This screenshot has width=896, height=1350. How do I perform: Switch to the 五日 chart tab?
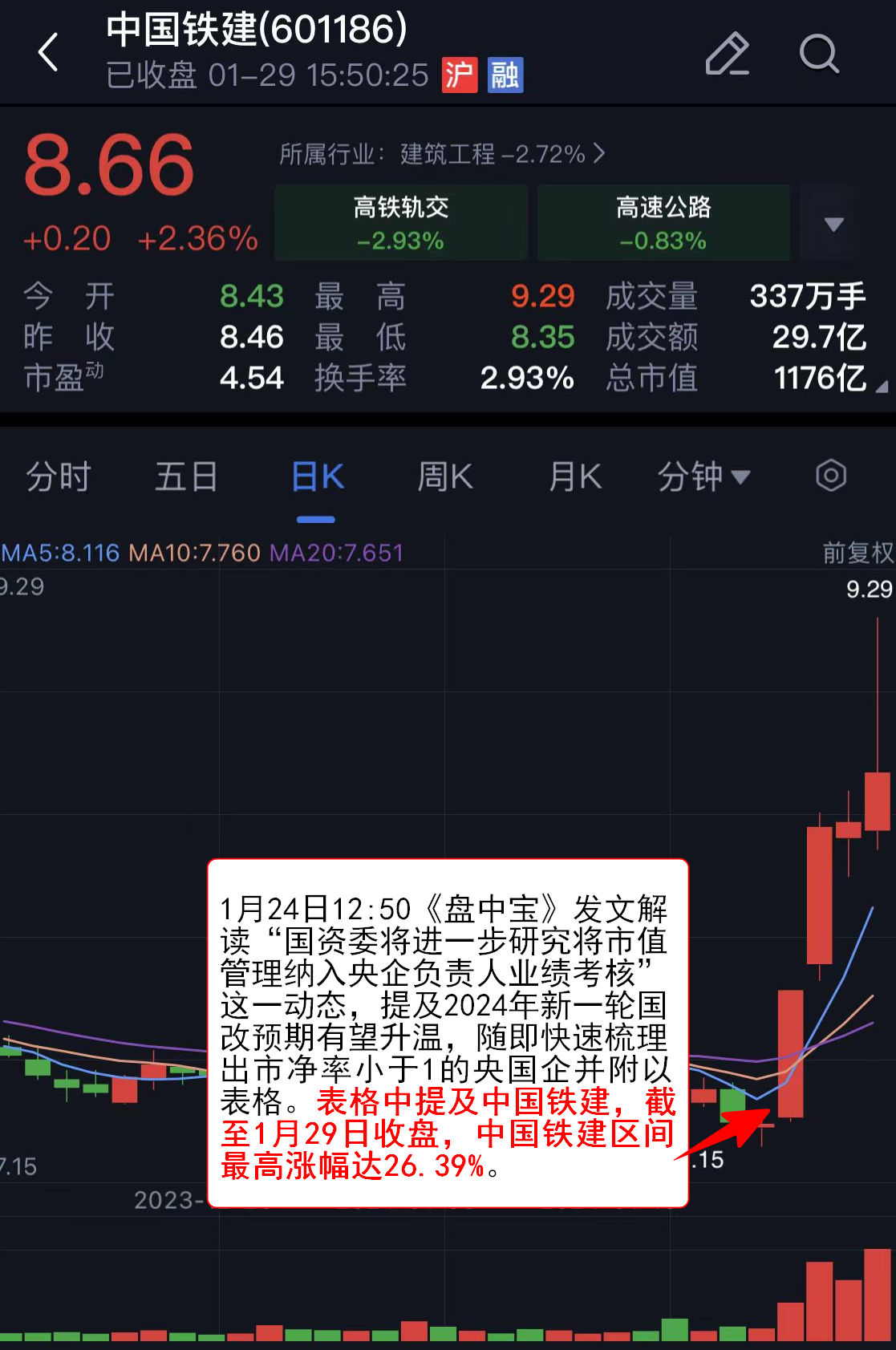pos(186,476)
